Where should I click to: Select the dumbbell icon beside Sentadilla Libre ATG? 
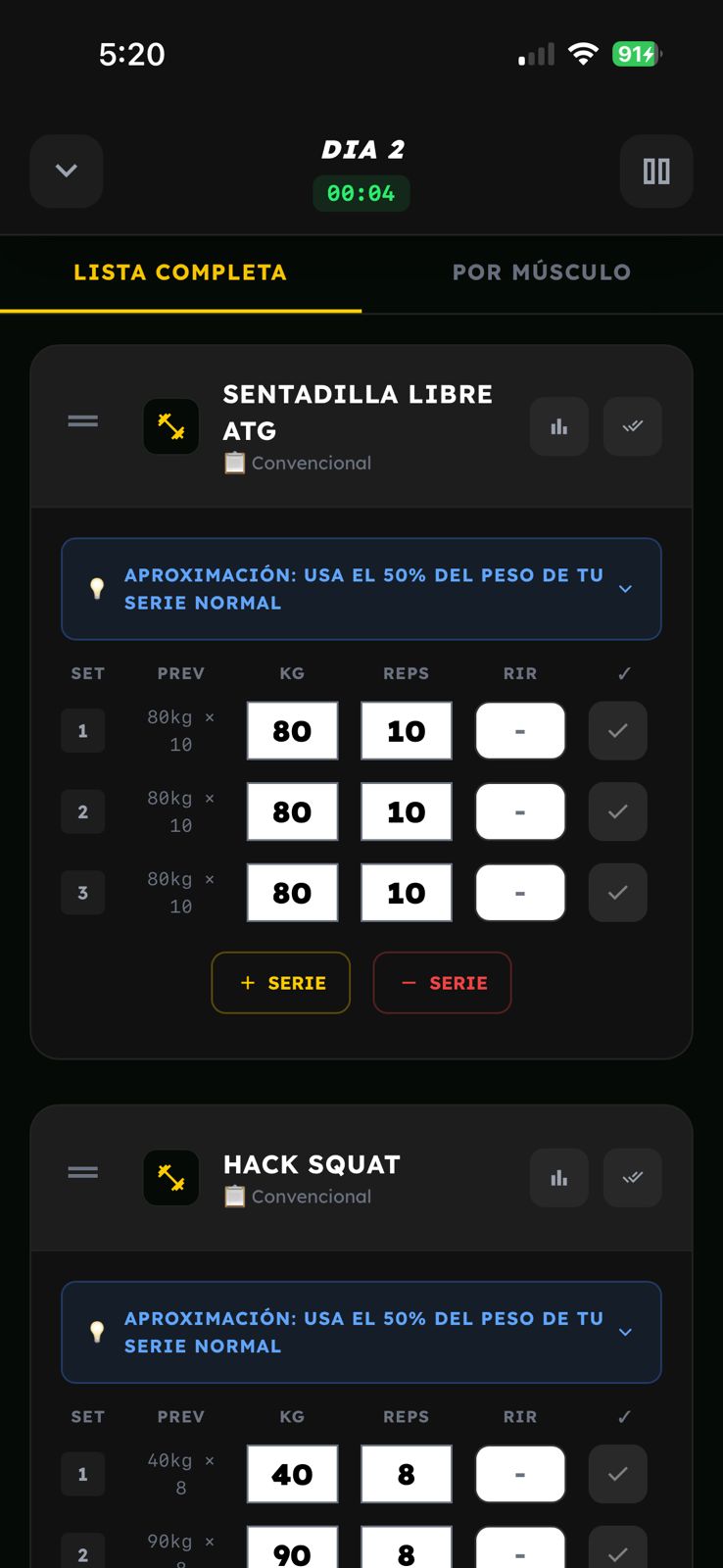pos(170,426)
